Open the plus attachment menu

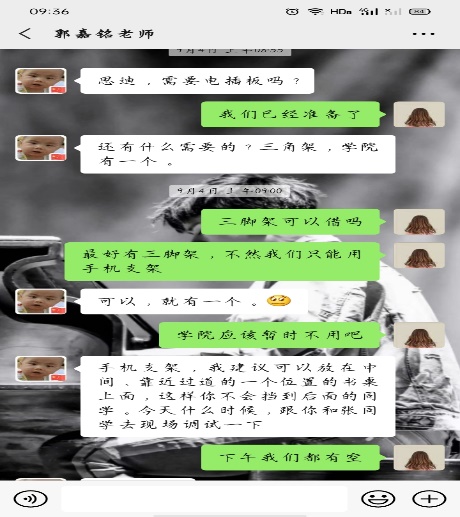[x=429, y=499]
